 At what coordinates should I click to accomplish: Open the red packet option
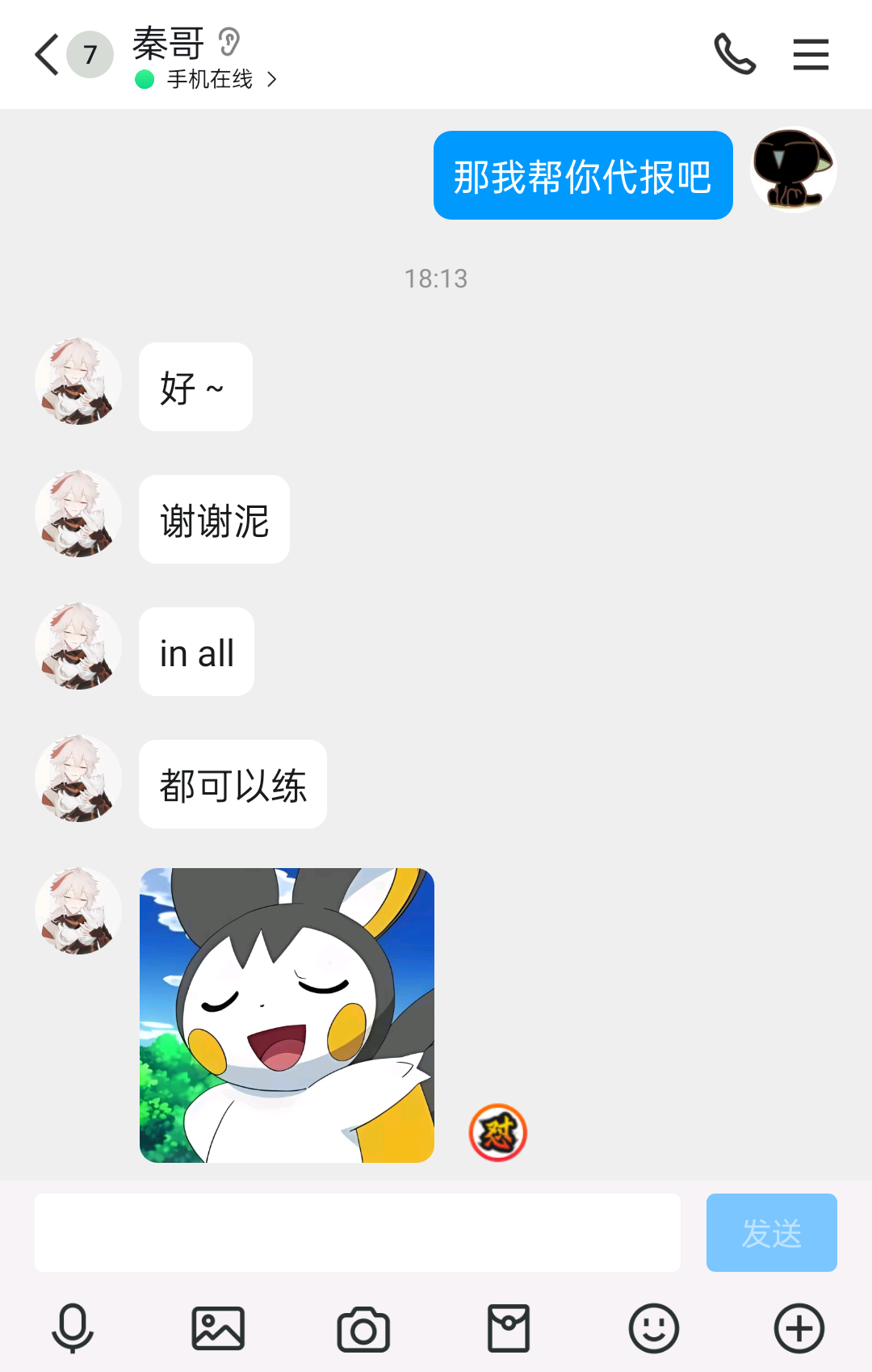pos(509,1328)
